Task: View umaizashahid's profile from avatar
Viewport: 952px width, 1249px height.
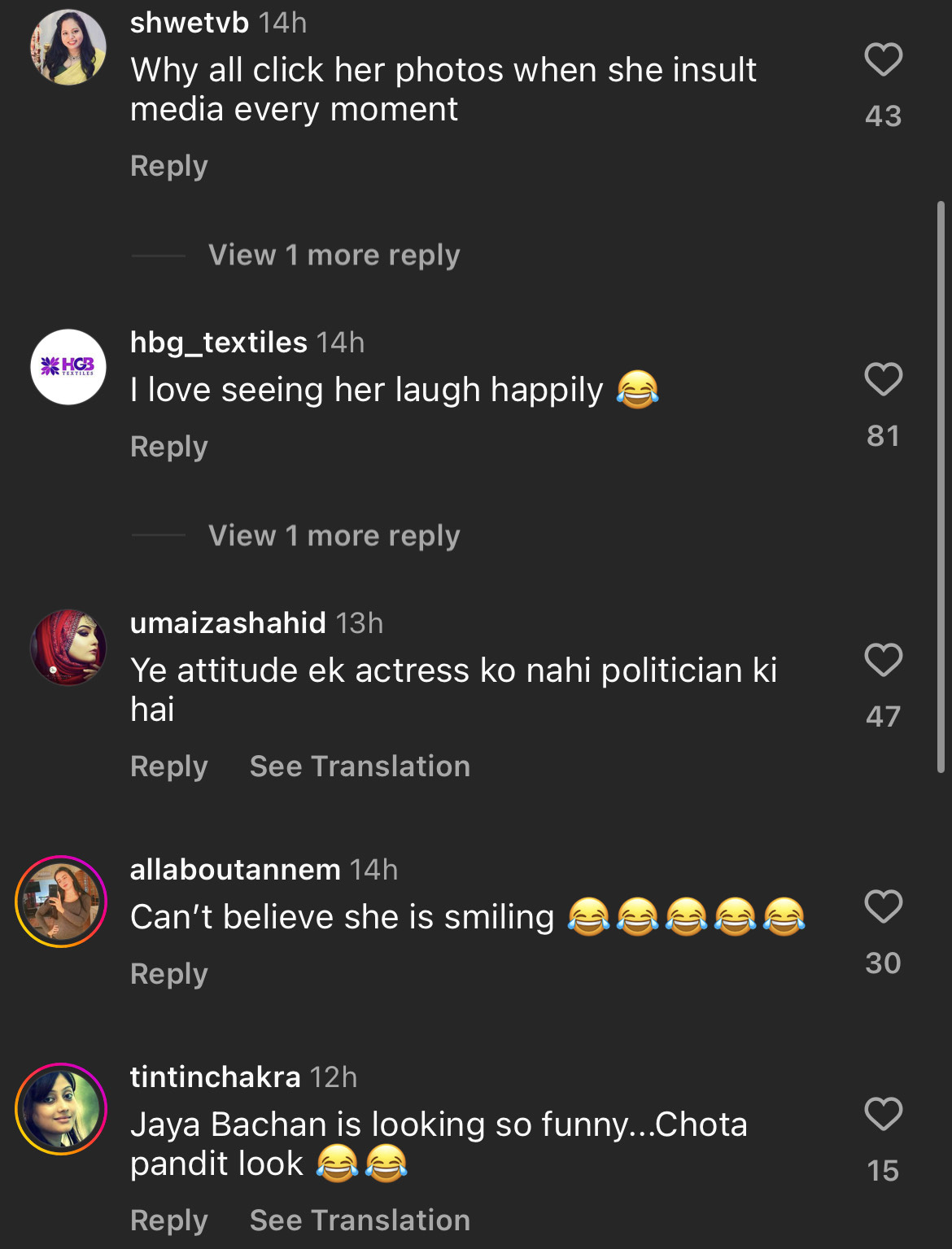Action: pyautogui.click(x=68, y=648)
